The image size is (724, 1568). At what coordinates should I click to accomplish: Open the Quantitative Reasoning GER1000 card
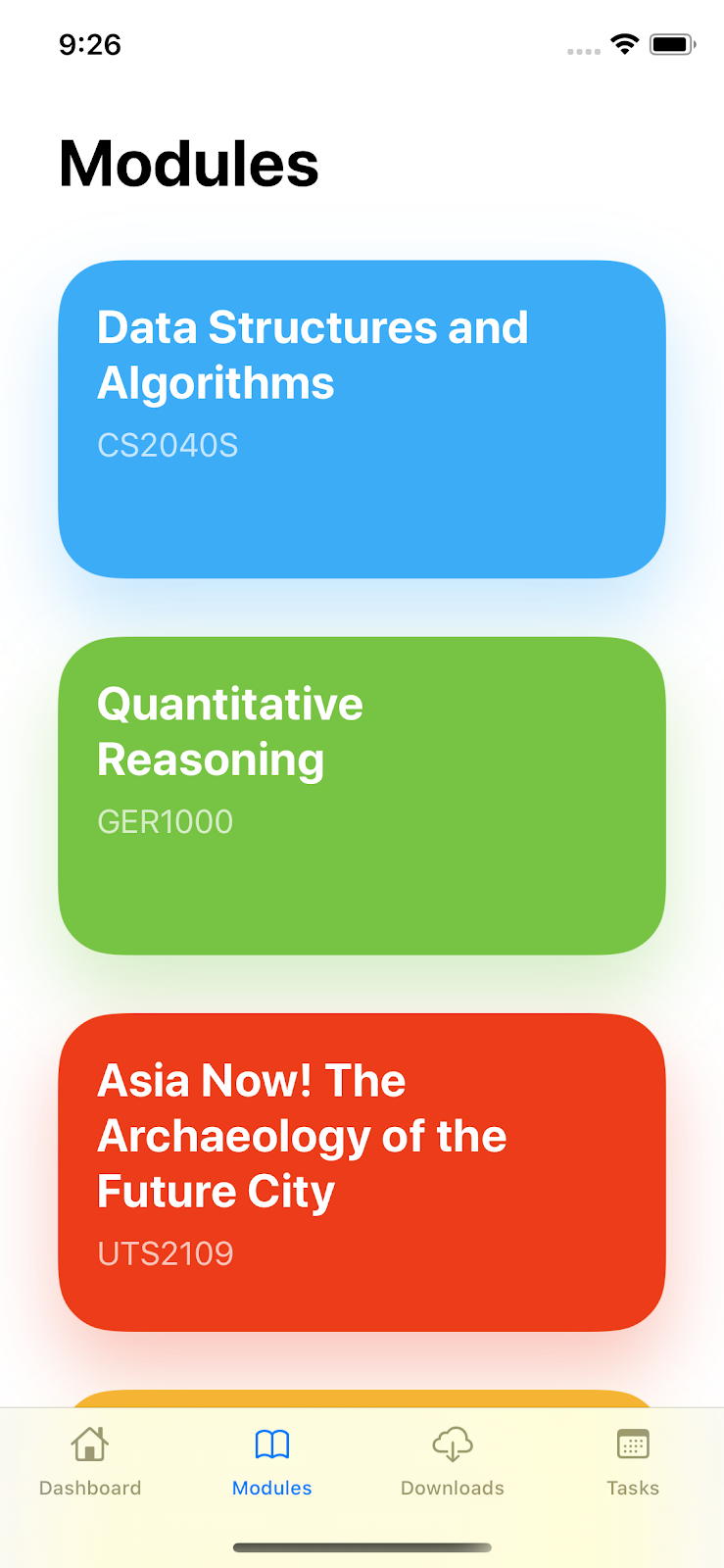click(x=362, y=795)
